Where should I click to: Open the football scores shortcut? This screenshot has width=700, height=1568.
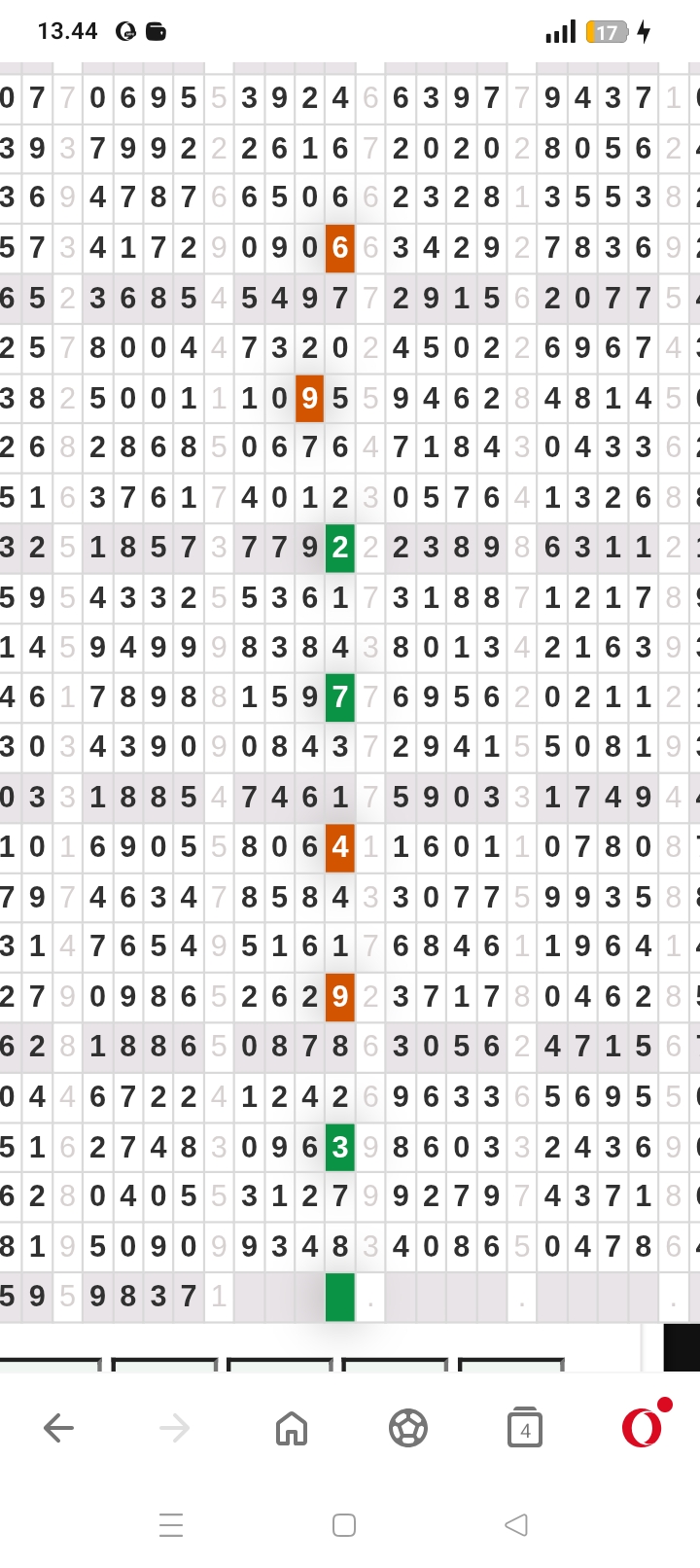407,1428
